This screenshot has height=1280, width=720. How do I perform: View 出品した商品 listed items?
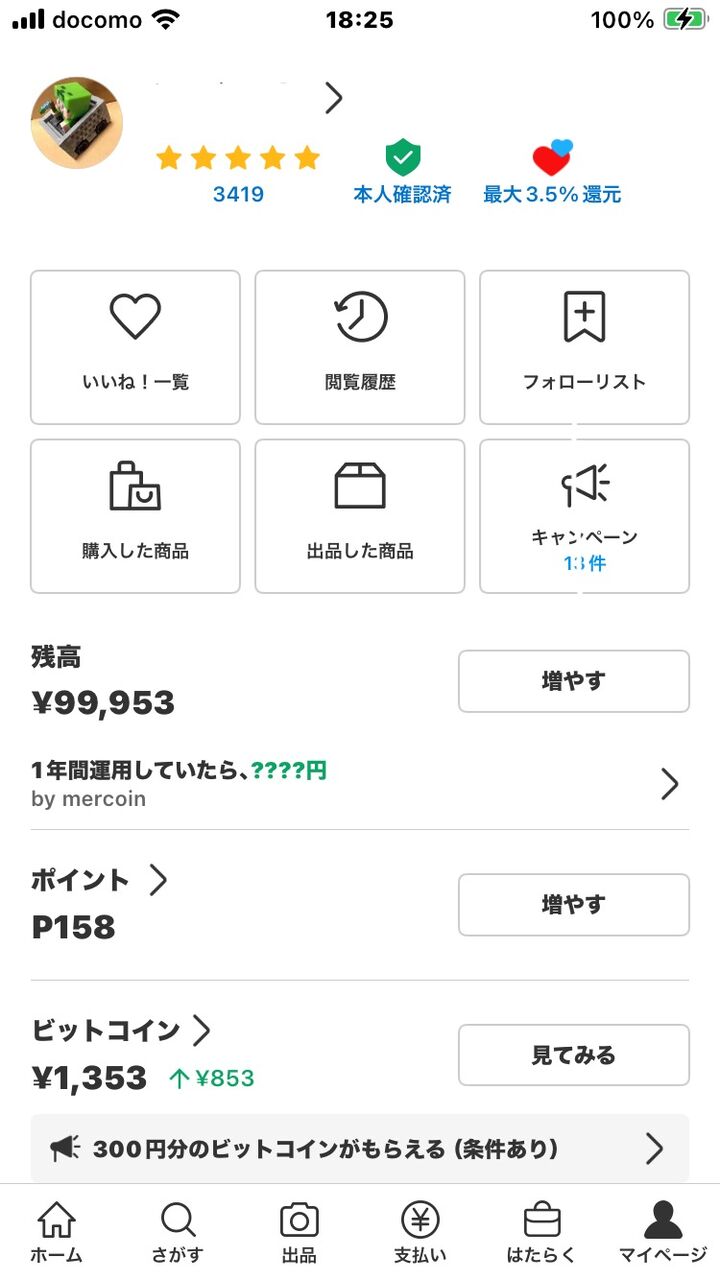pyautogui.click(x=360, y=516)
